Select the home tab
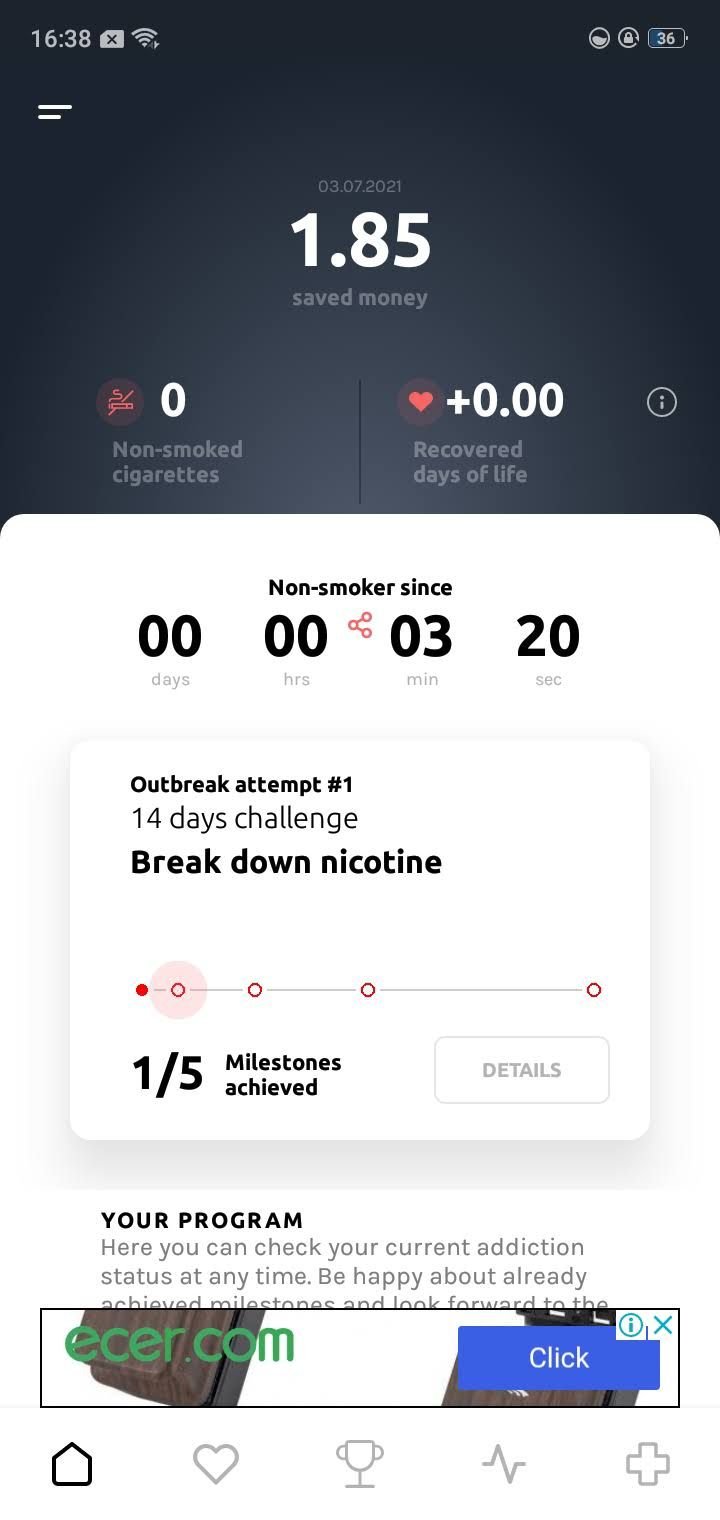The width and height of the screenshot is (720, 1520). tap(72, 1465)
